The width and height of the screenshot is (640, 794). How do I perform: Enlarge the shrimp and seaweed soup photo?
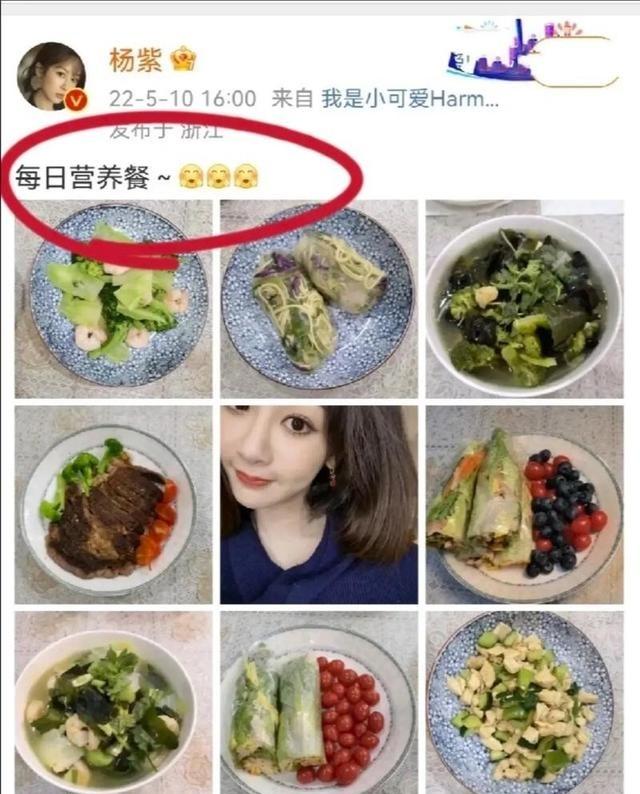click(113, 703)
